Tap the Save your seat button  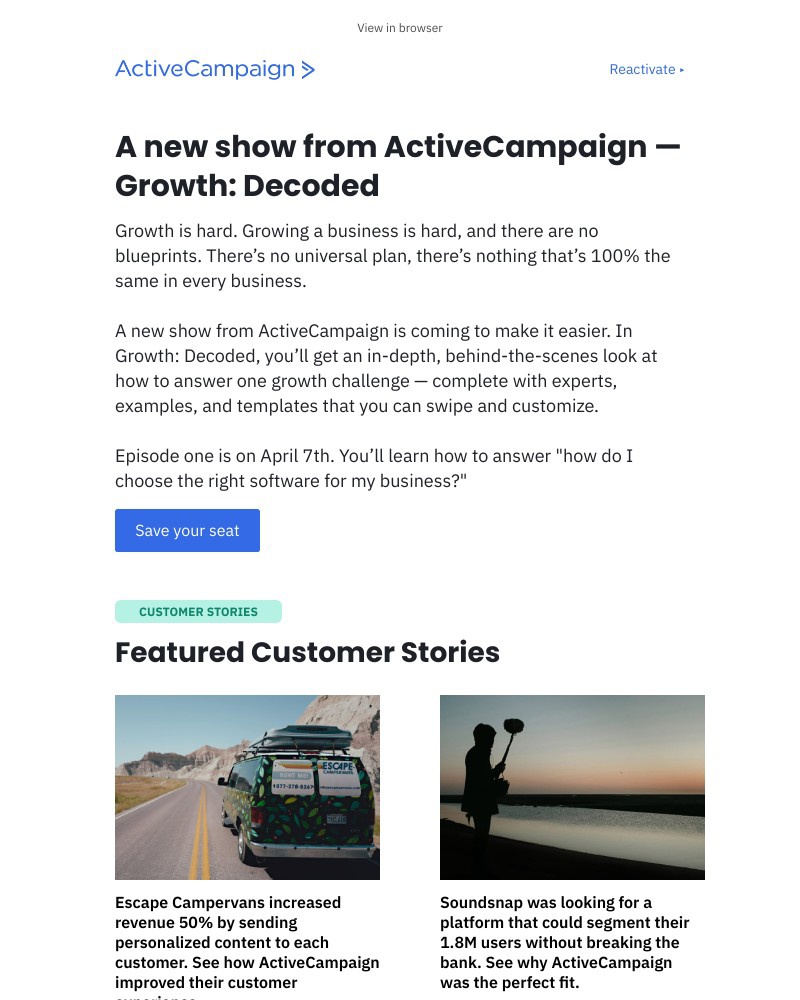point(187,530)
